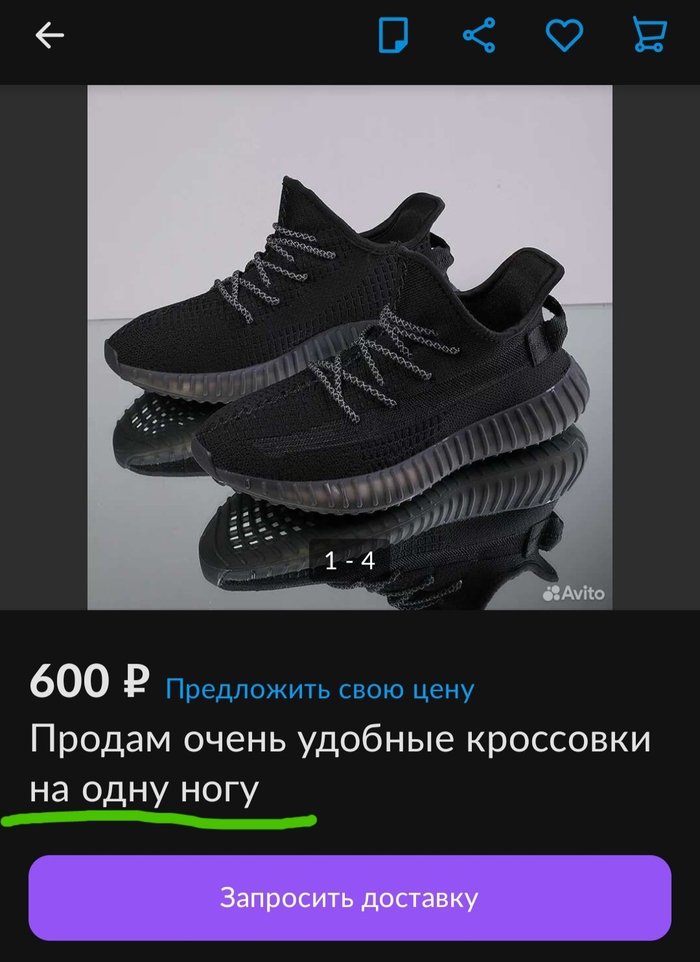Add the listing to favorites
This screenshot has height=962, width=700.
(x=564, y=36)
